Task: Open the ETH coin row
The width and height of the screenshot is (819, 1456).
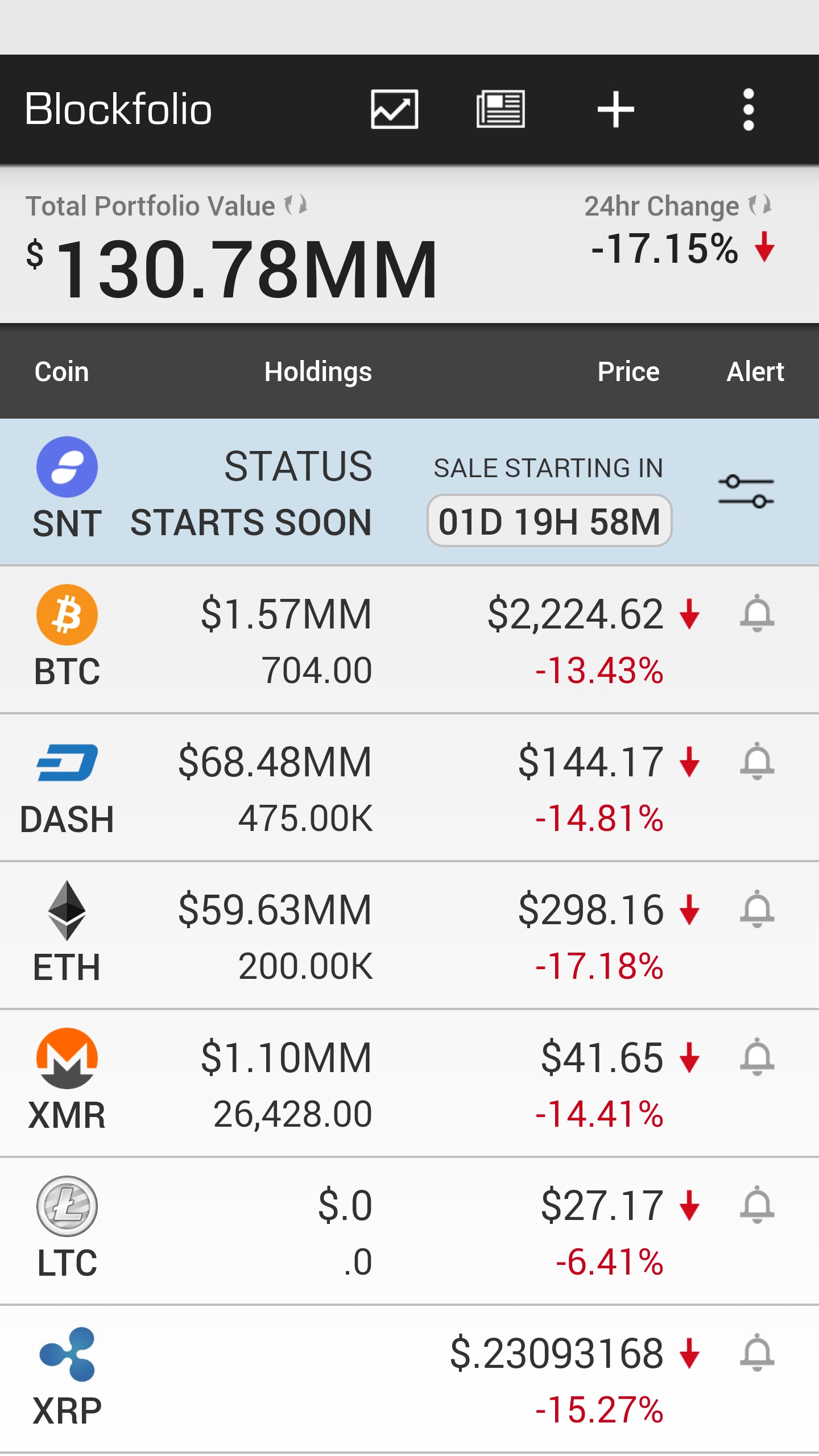Action: (409, 936)
